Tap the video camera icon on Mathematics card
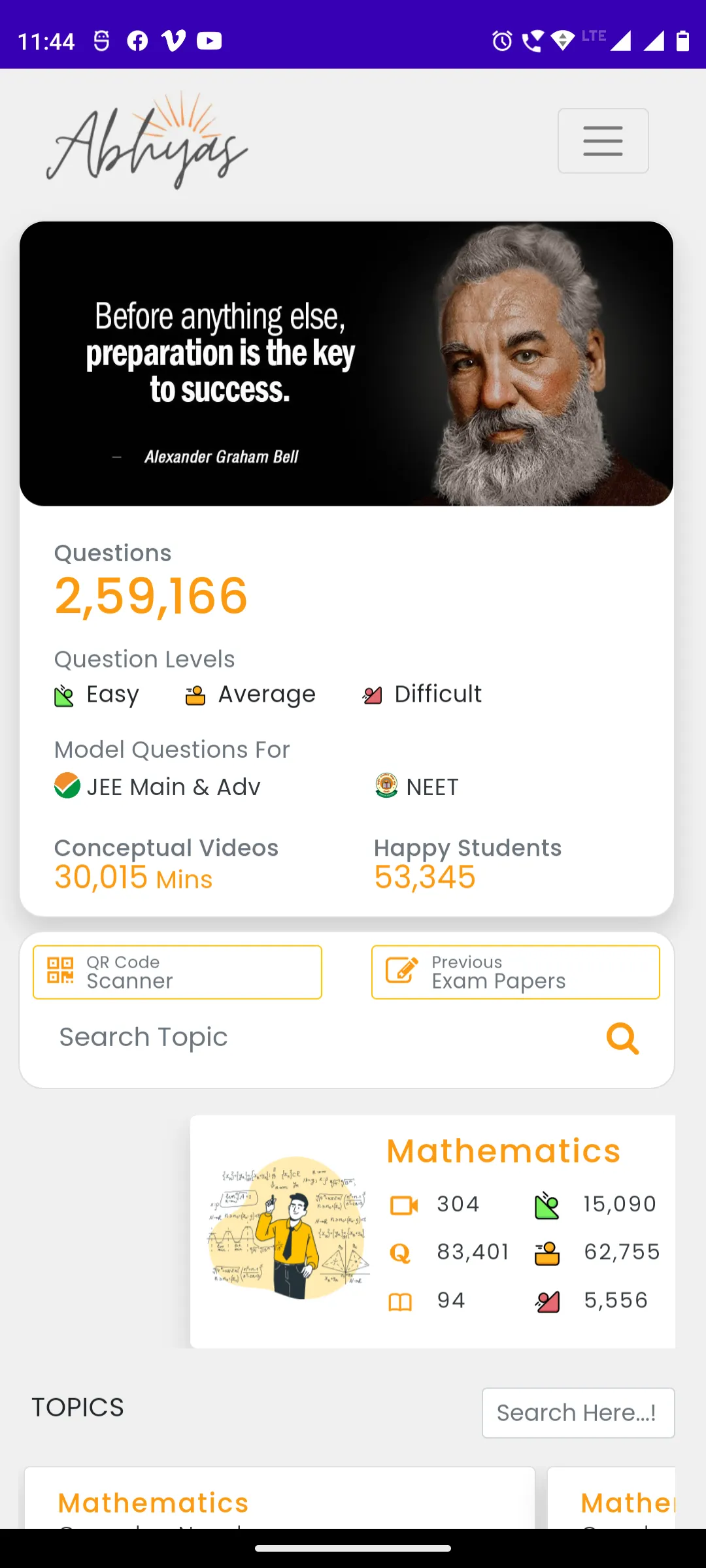Viewport: 706px width, 1568px height. [403, 1203]
